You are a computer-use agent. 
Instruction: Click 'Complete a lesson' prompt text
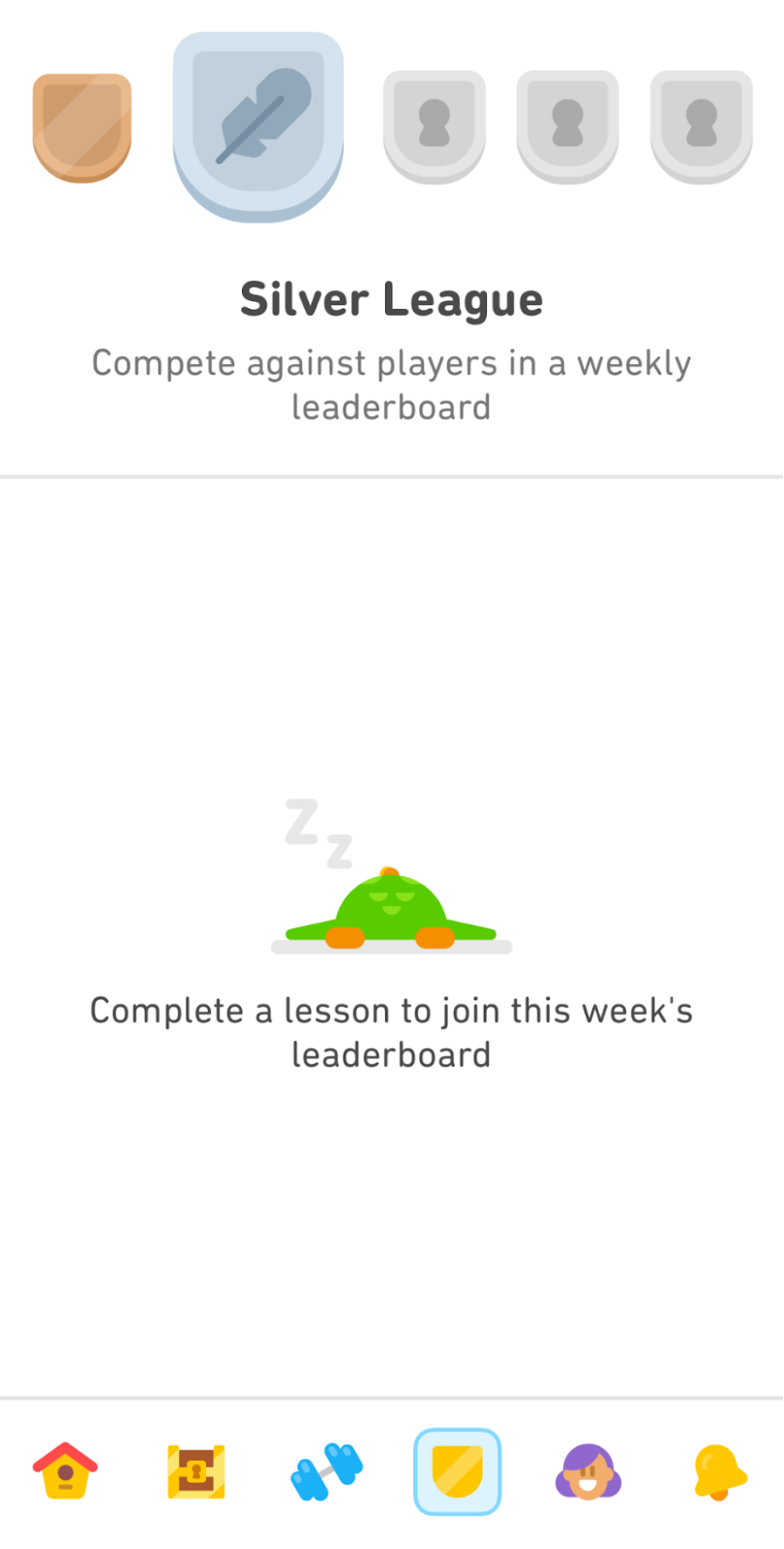pyautogui.click(x=391, y=1011)
